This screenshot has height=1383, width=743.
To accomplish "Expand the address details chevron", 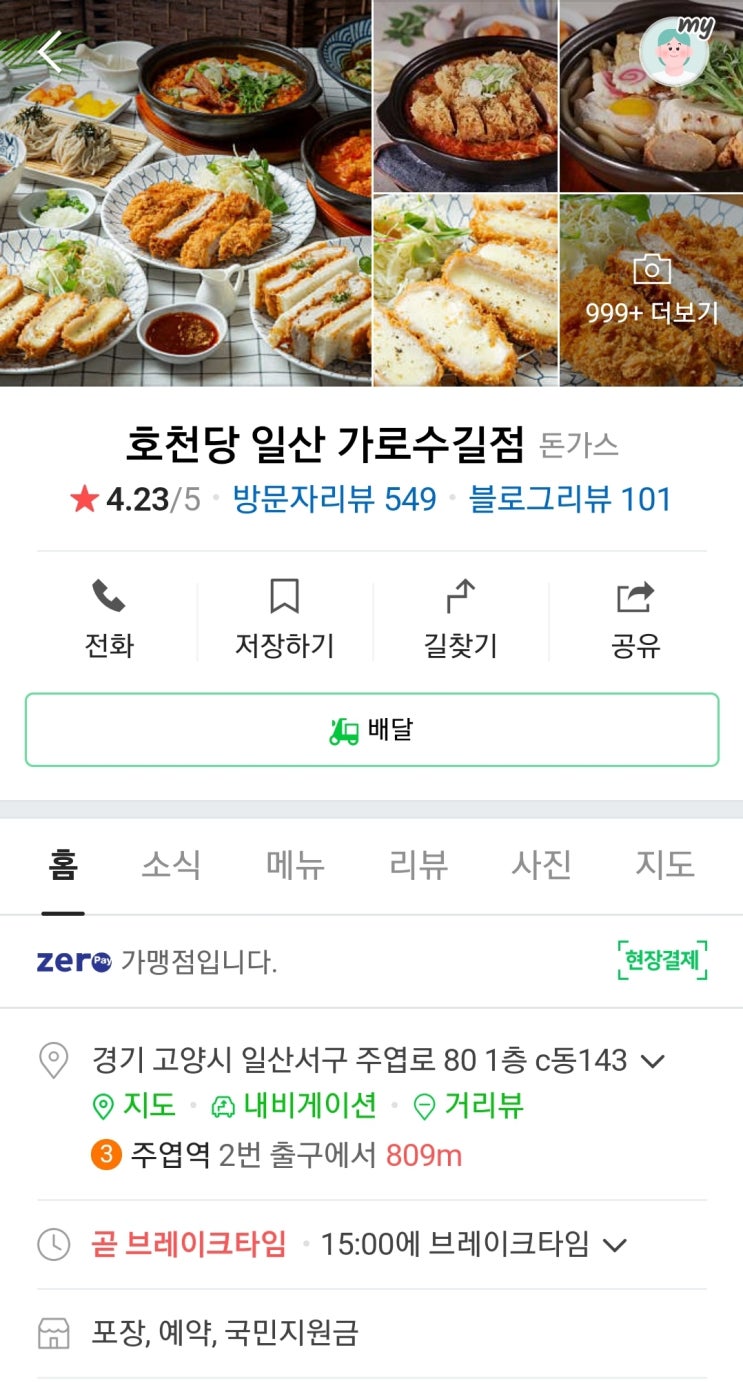I will [x=652, y=1060].
